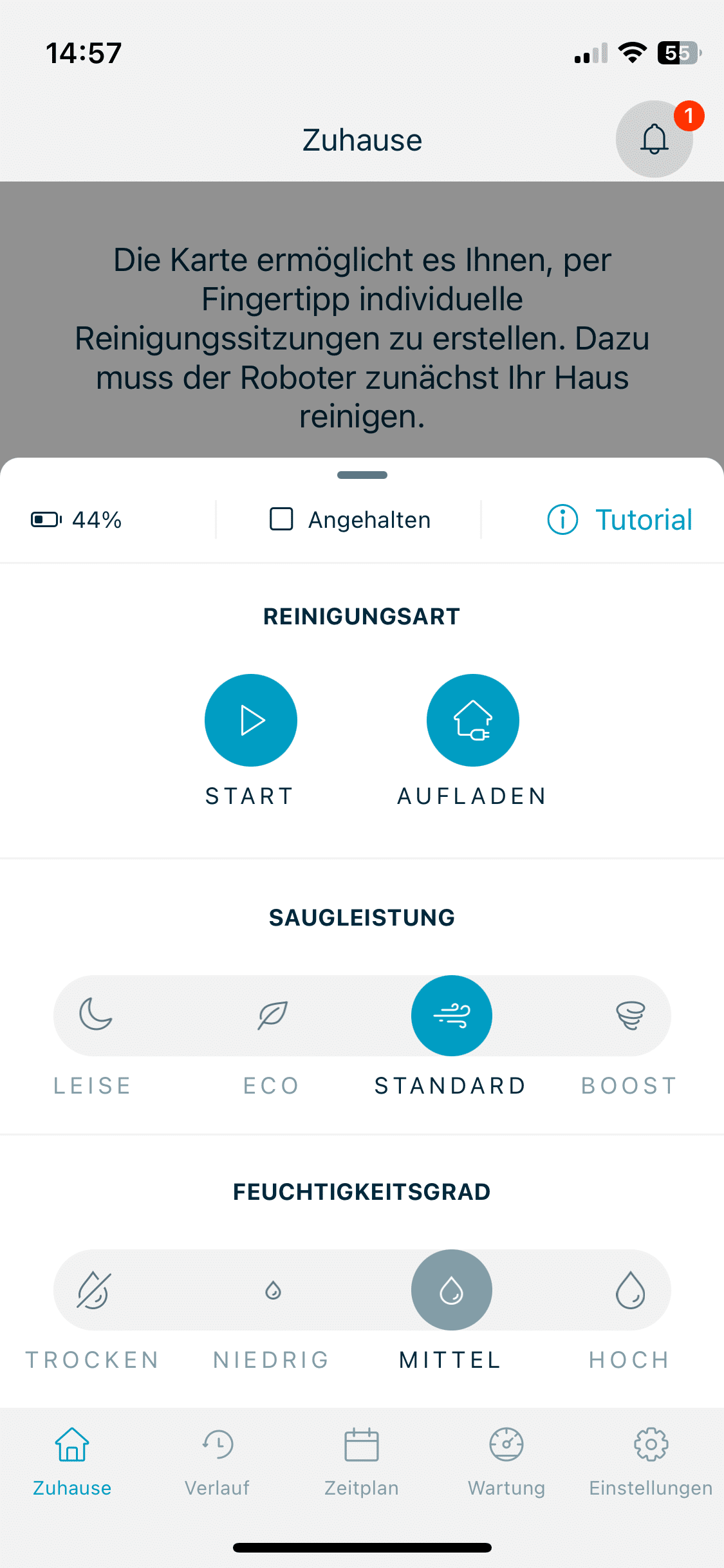Switch to the Zuhause tab
The width and height of the screenshot is (724, 1568).
[x=72, y=1459]
